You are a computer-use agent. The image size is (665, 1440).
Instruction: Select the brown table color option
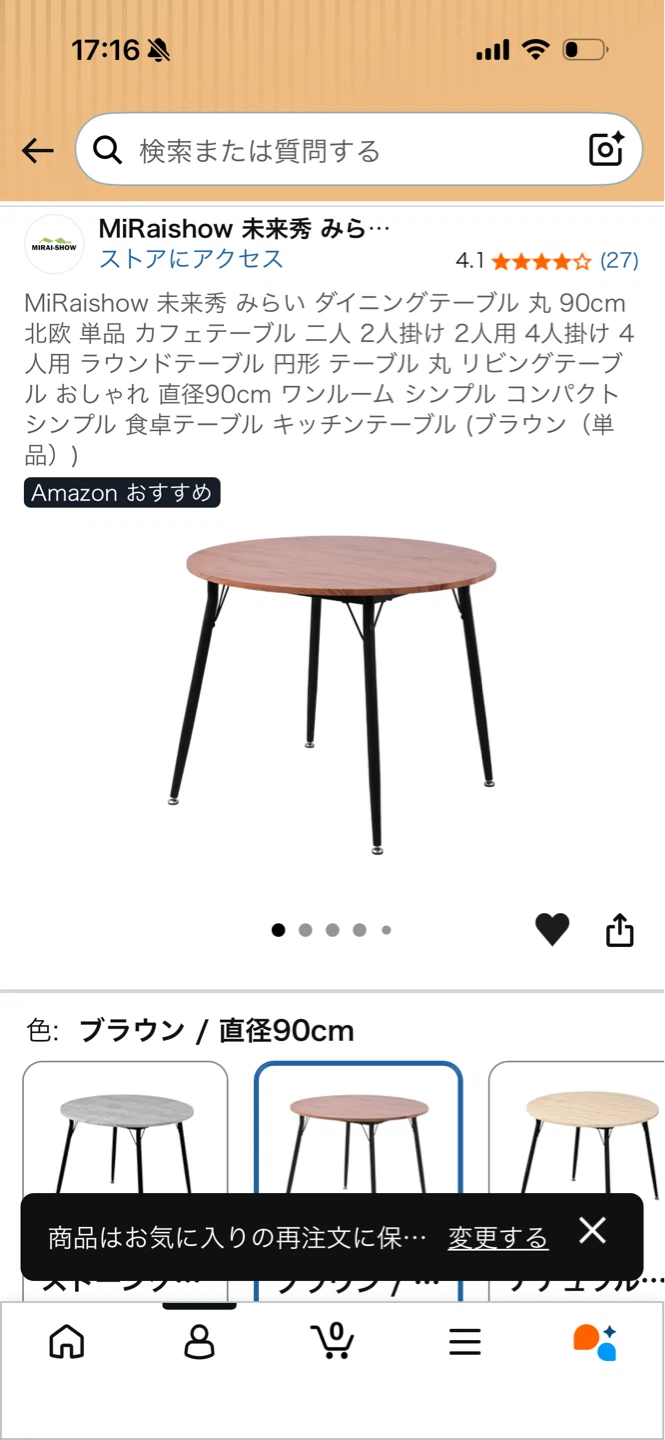[x=358, y=1180]
